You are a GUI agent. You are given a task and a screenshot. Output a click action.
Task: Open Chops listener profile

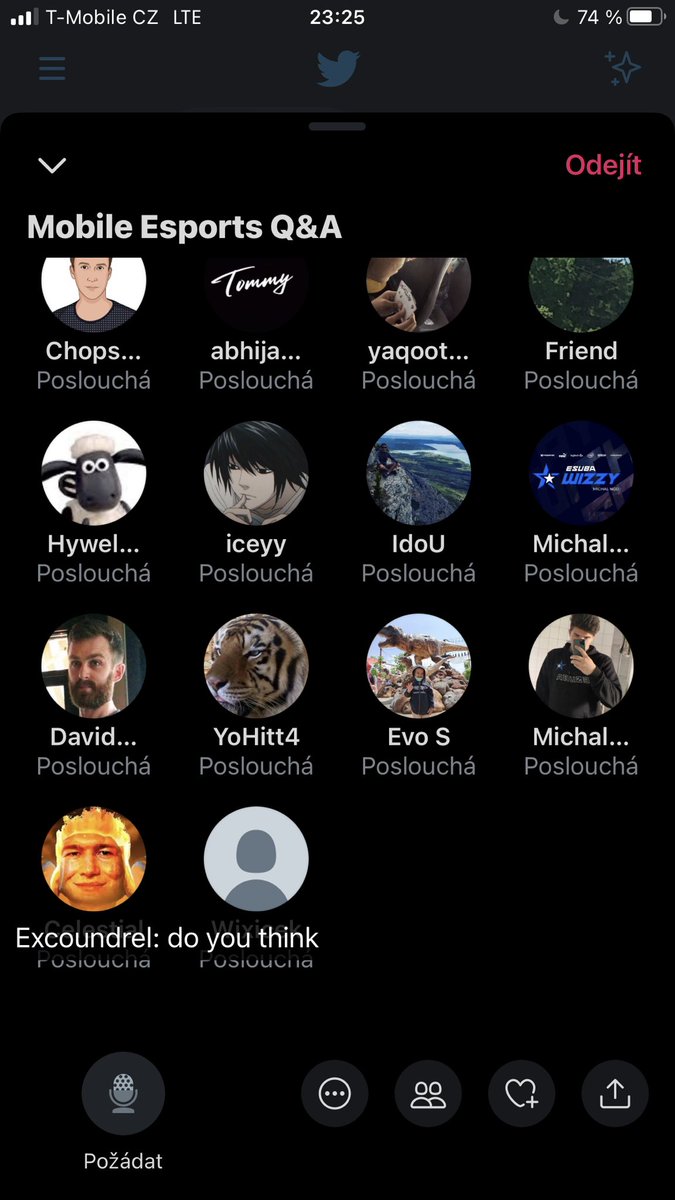coord(94,295)
